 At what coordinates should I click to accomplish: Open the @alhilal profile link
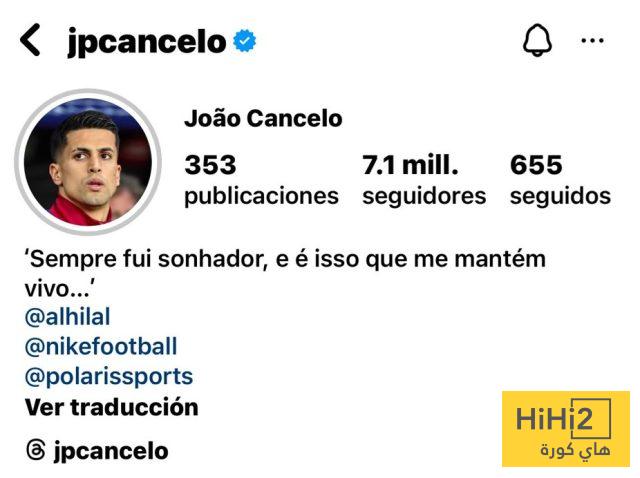67,317
